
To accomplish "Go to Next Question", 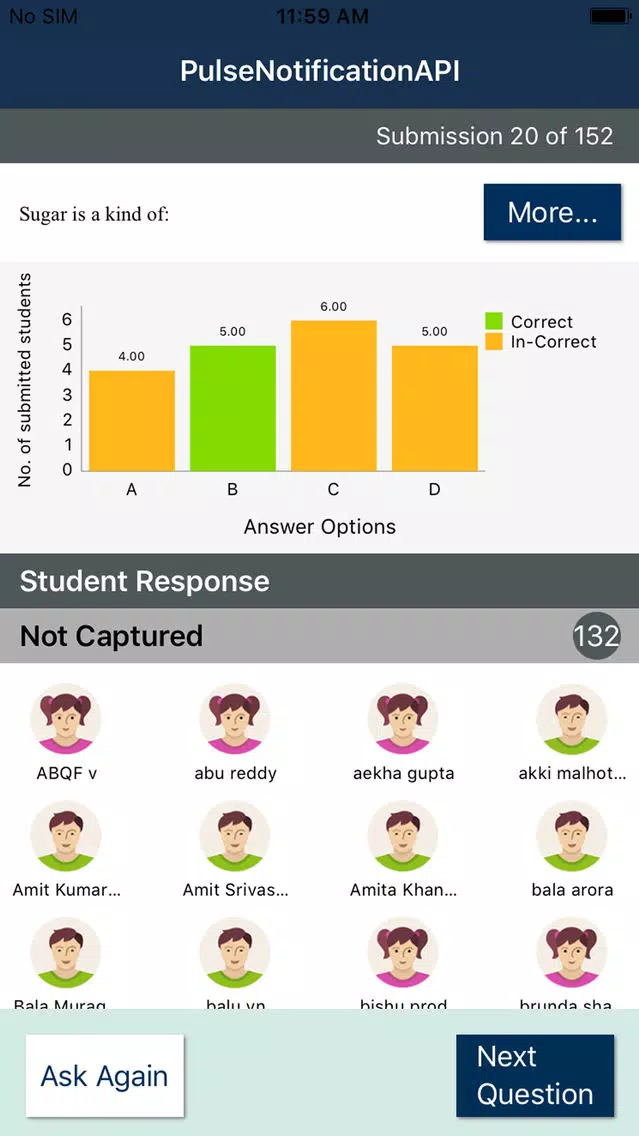I will pyautogui.click(x=535, y=1075).
